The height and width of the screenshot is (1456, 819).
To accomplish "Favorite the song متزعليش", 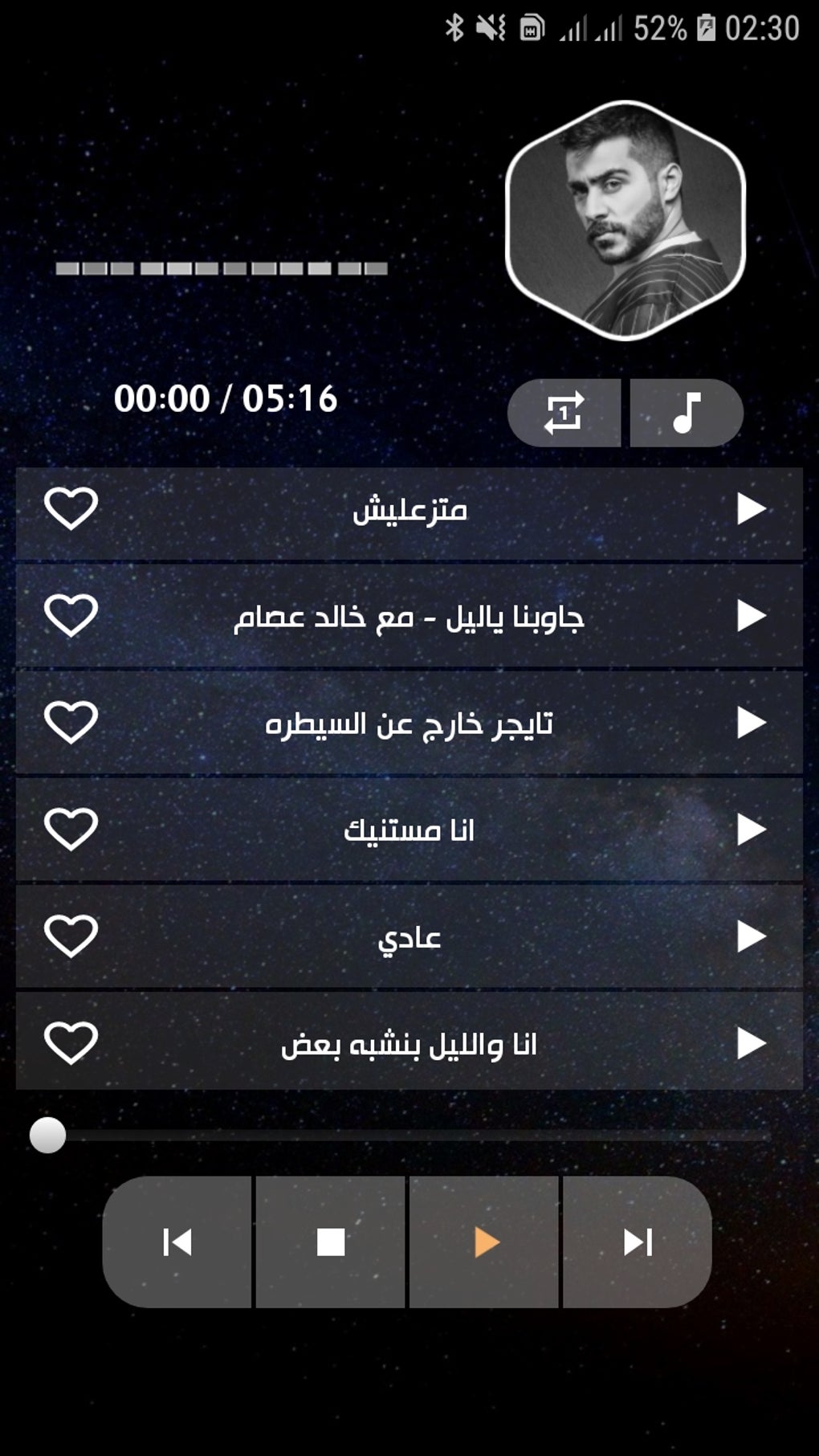I will (x=71, y=508).
